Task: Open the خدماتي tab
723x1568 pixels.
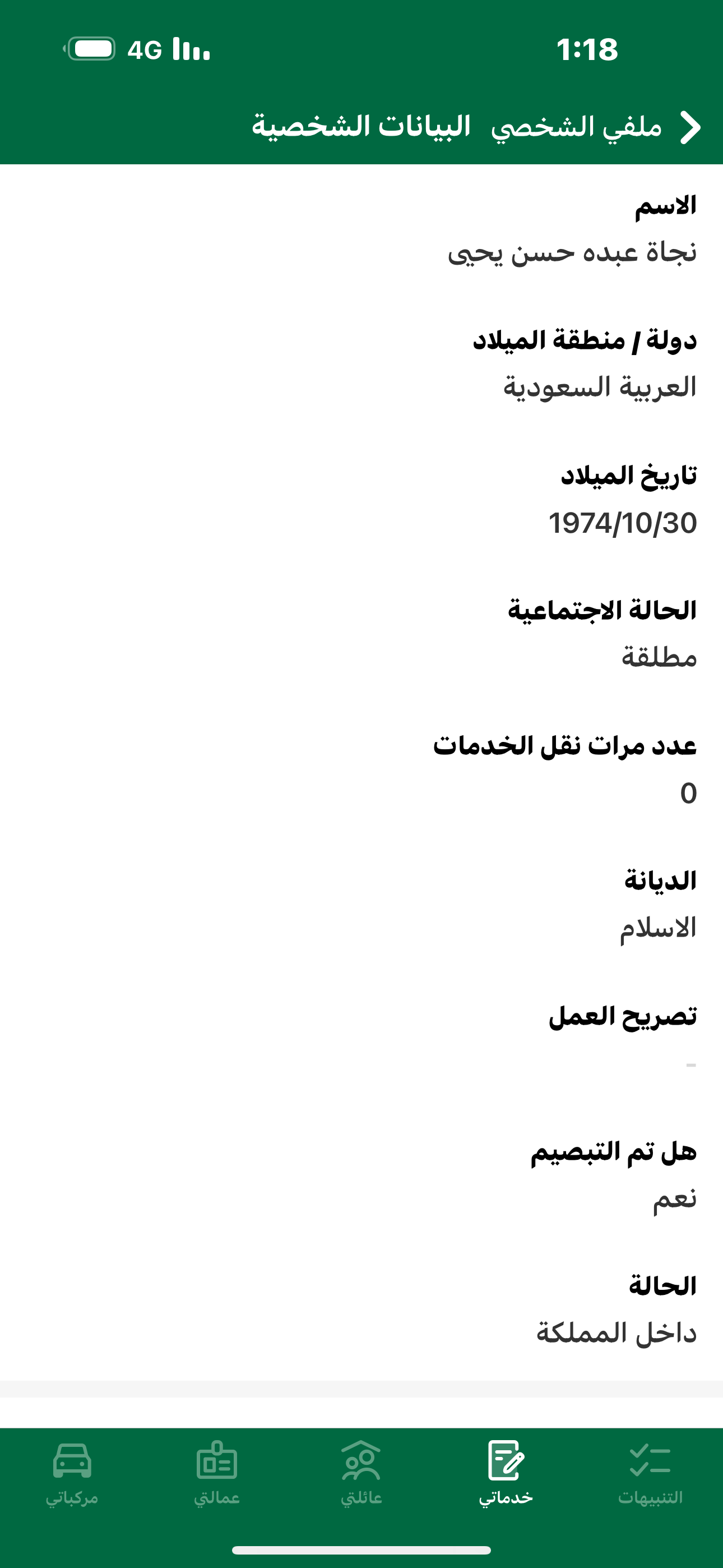Action: pyautogui.click(x=506, y=1473)
